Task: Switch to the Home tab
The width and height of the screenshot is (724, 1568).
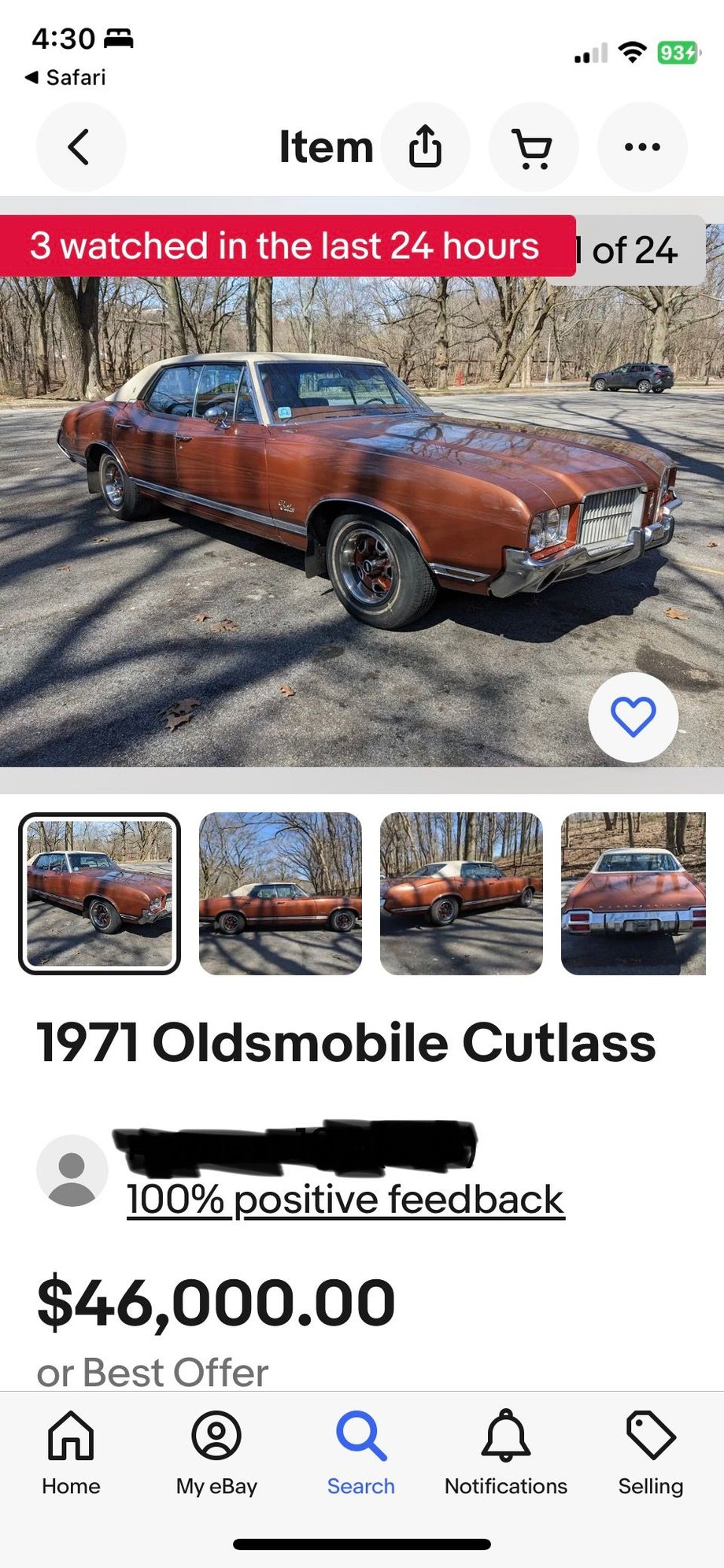Action: pos(71,1454)
